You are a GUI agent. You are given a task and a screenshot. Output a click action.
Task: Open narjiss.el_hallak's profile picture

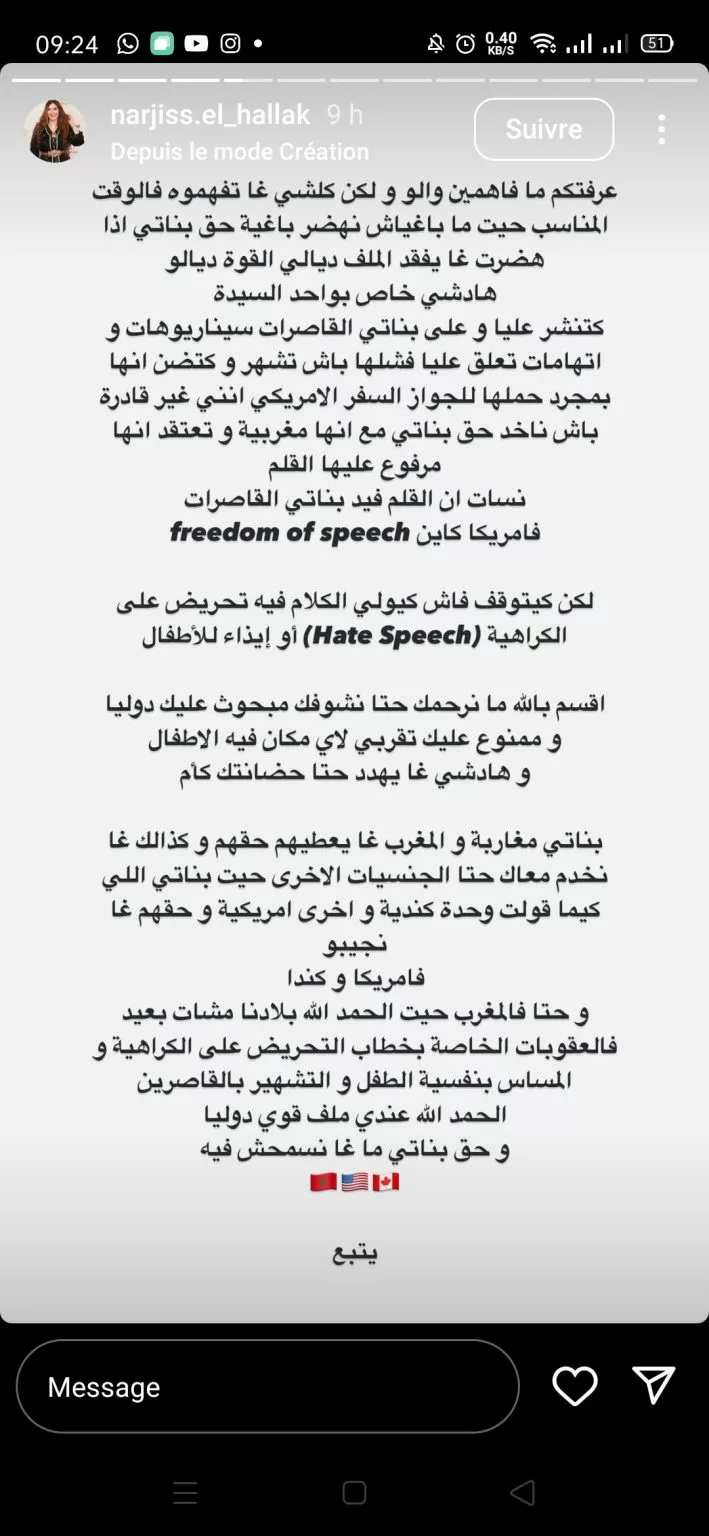coord(55,131)
